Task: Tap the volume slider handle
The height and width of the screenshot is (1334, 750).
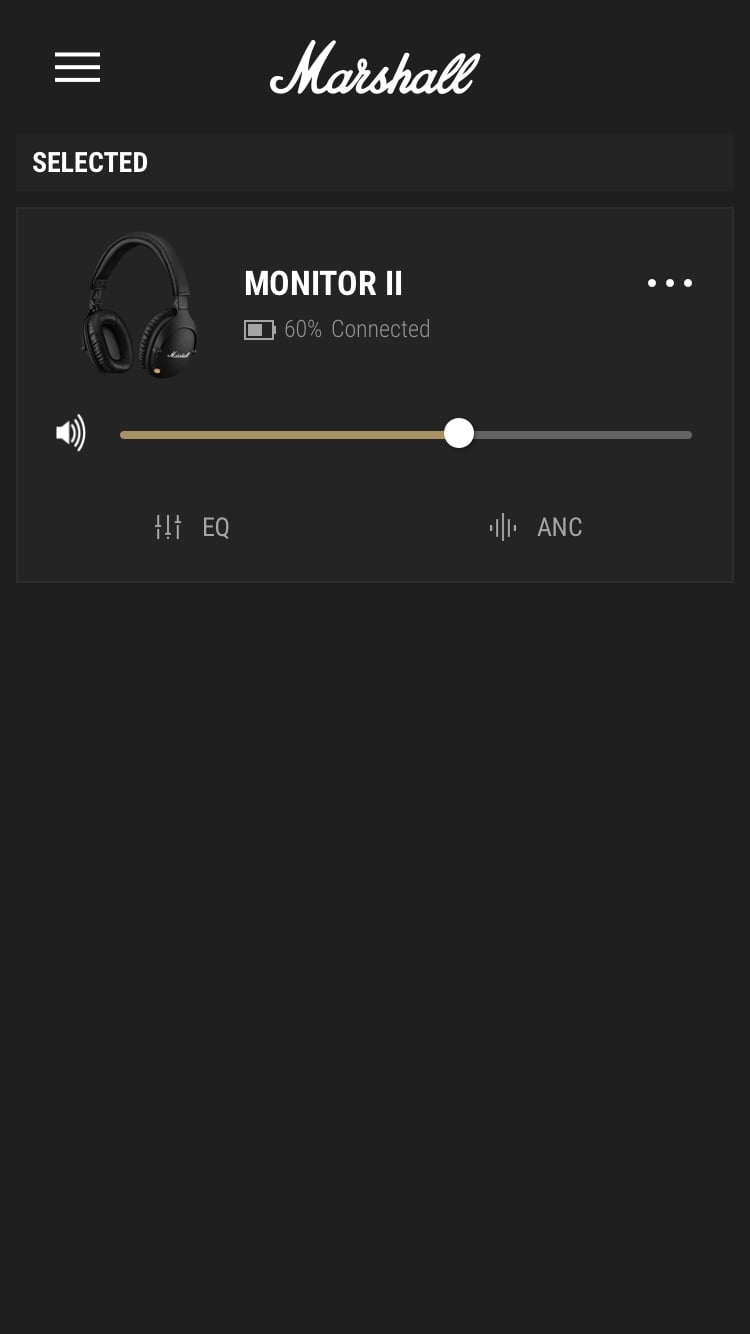Action: [459, 433]
